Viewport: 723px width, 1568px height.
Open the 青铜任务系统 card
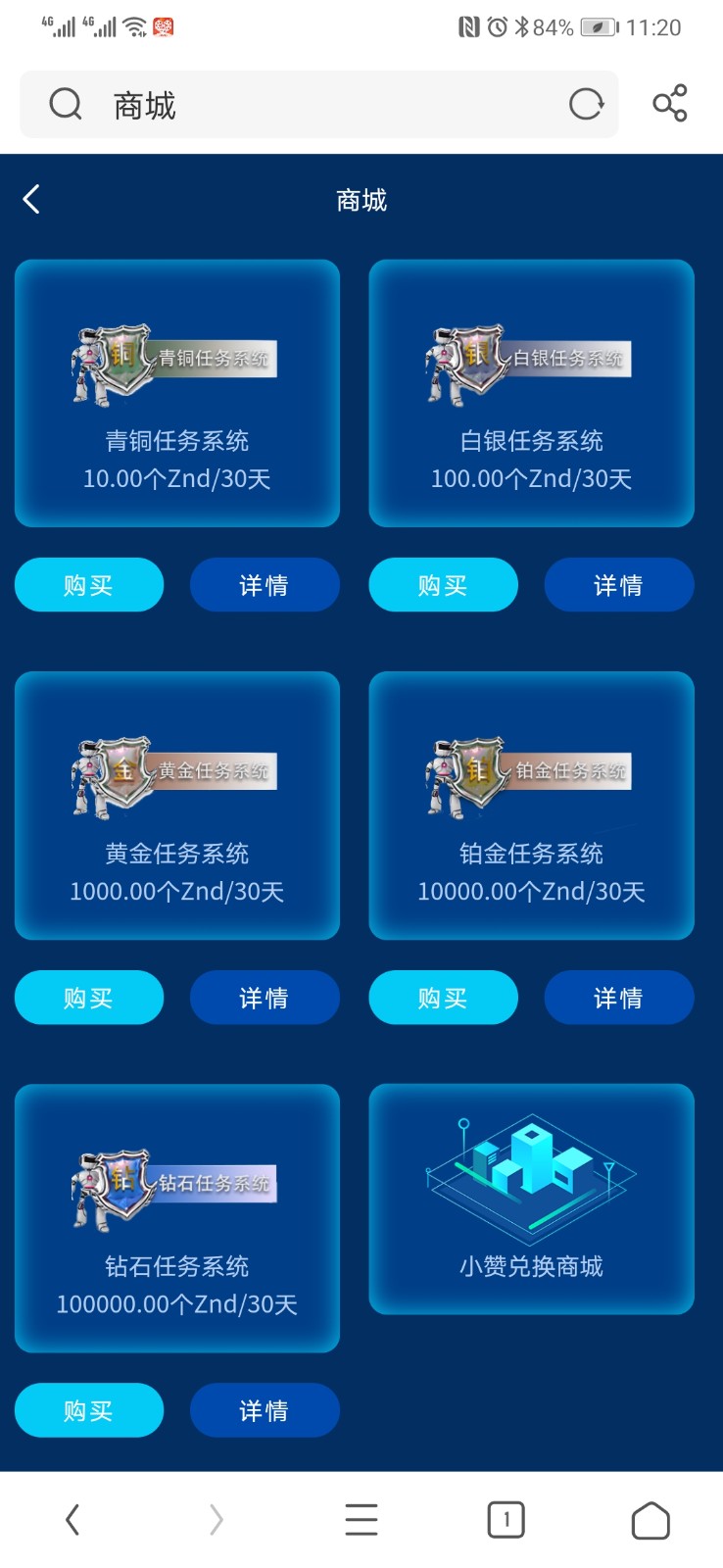pyautogui.click(x=176, y=393)
